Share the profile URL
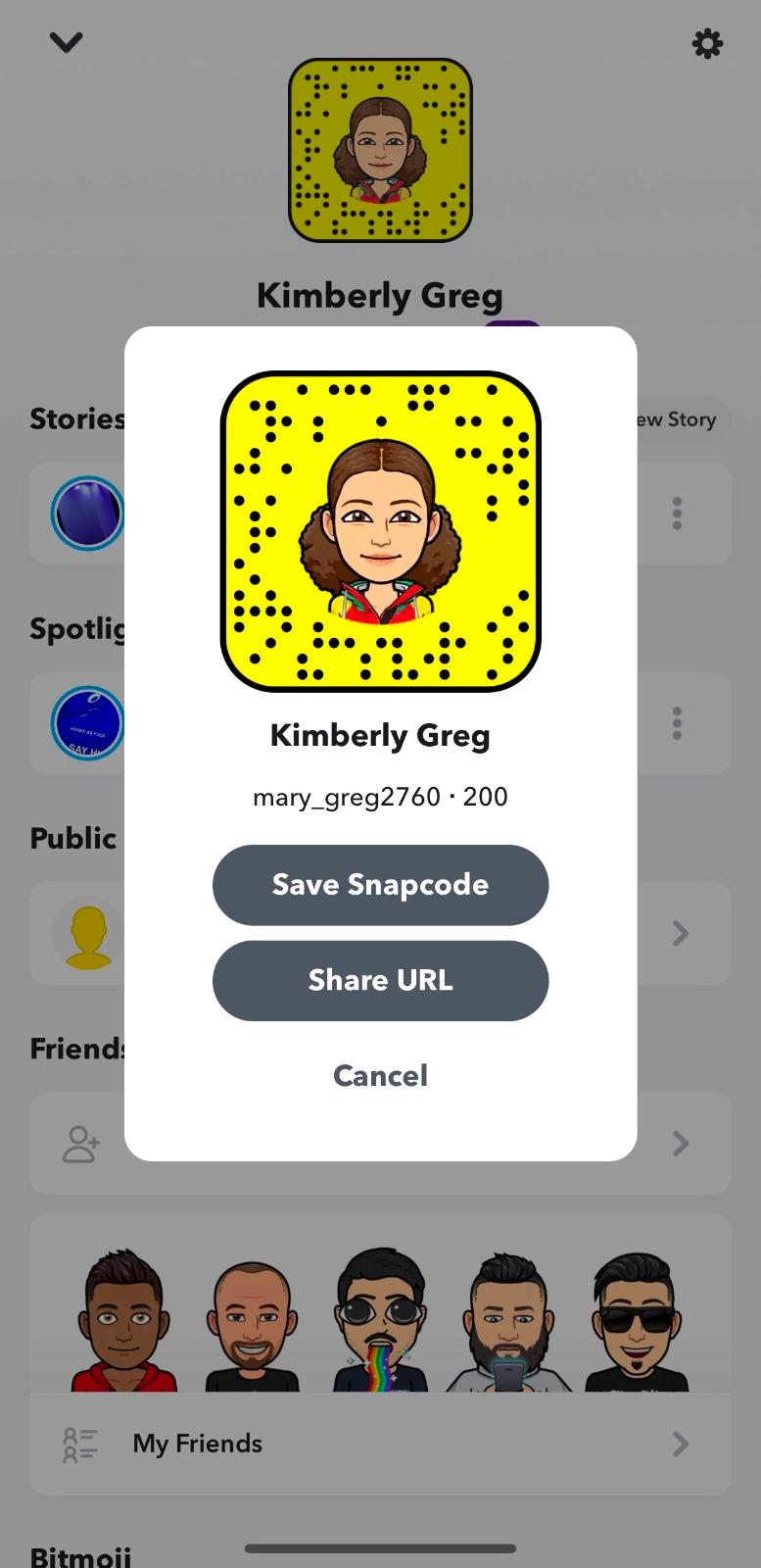The width and height of the screenshot is (761, 1568). pos(380,980)
